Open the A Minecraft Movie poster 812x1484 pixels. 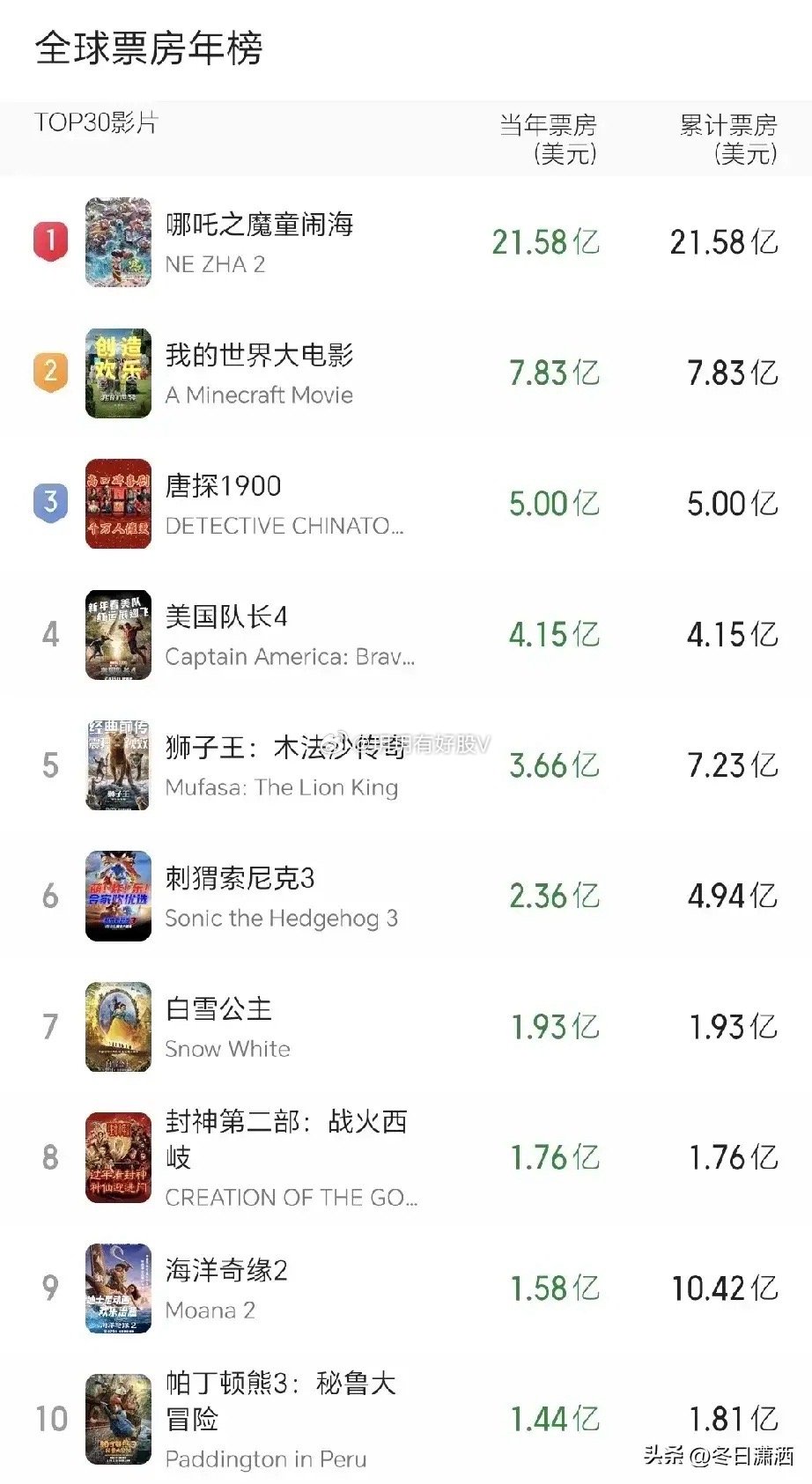pos(119,373)
